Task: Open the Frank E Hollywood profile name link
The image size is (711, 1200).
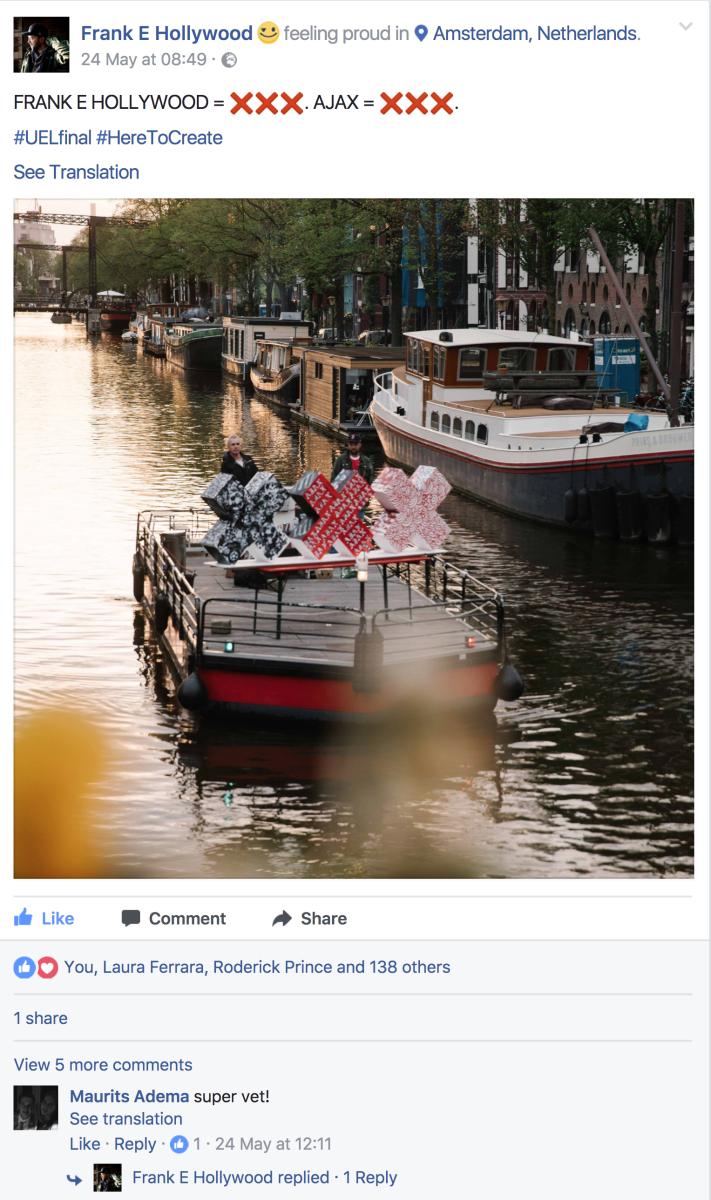Action: click(166, 33)
